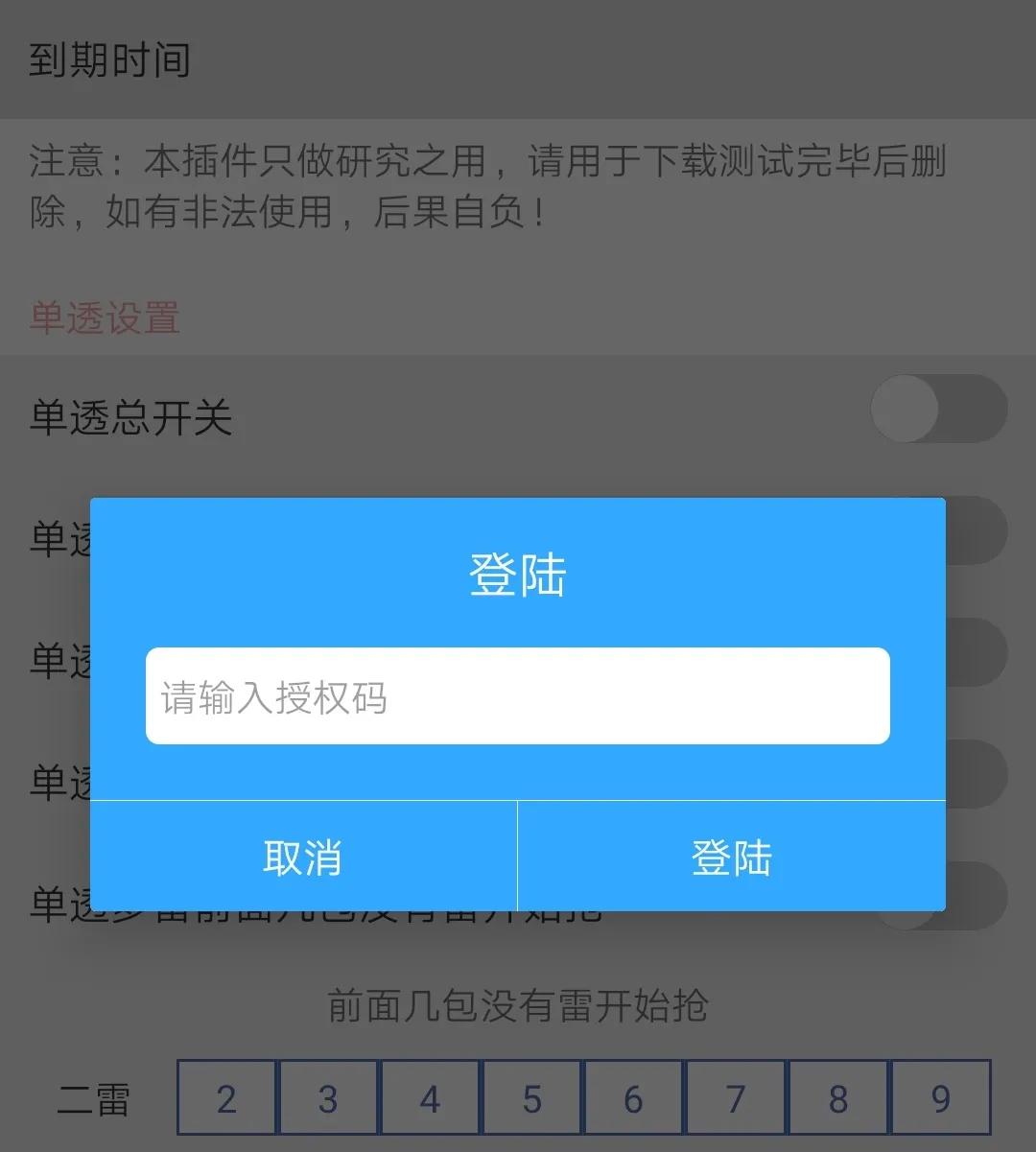1036x1152 pixels.
Task: Enable the 单透总开关 toggle switch
Action: pyautogui.click(x=937, y=410)
